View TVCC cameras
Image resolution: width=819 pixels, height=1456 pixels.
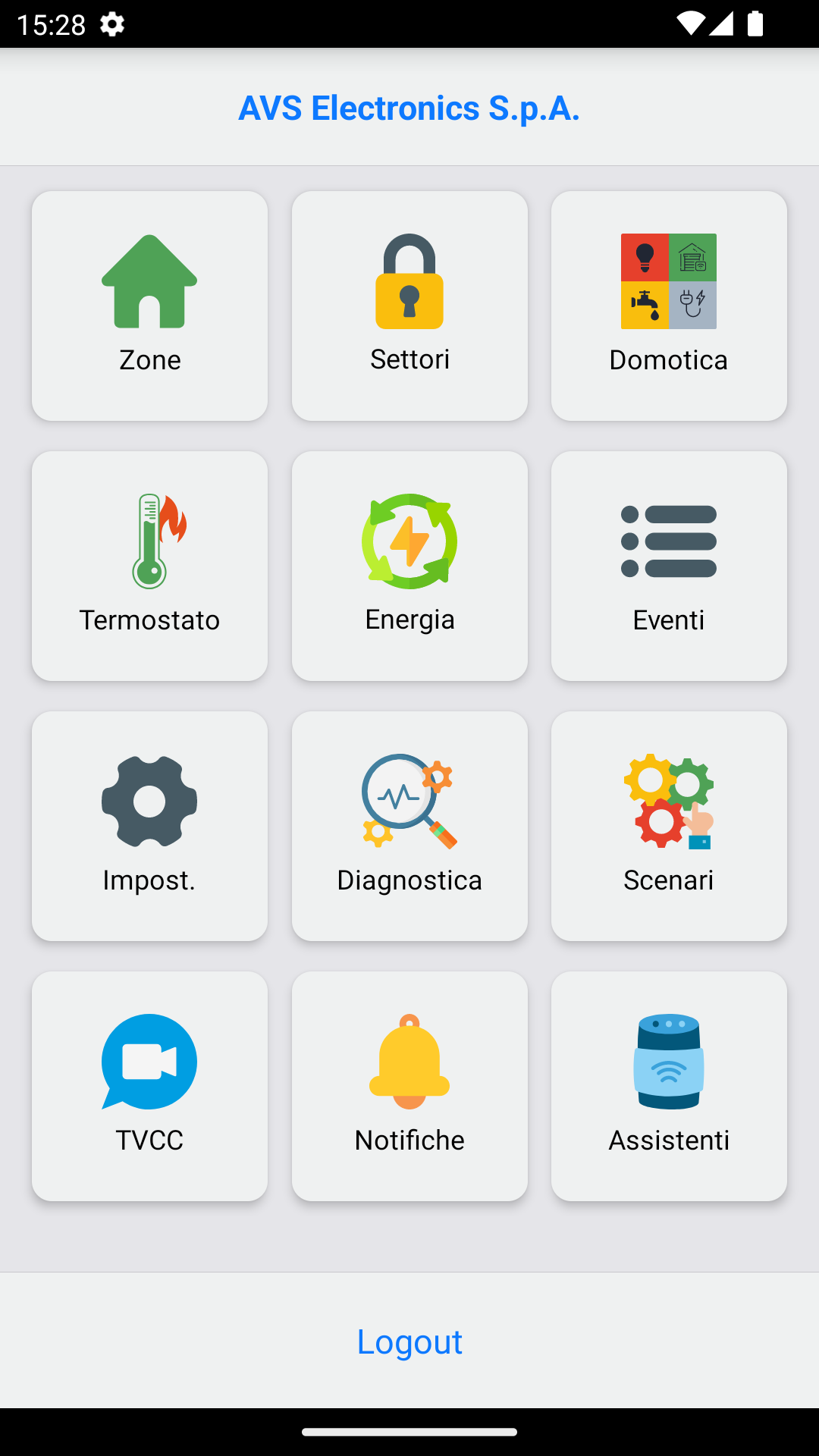(x=149, y=1086)
